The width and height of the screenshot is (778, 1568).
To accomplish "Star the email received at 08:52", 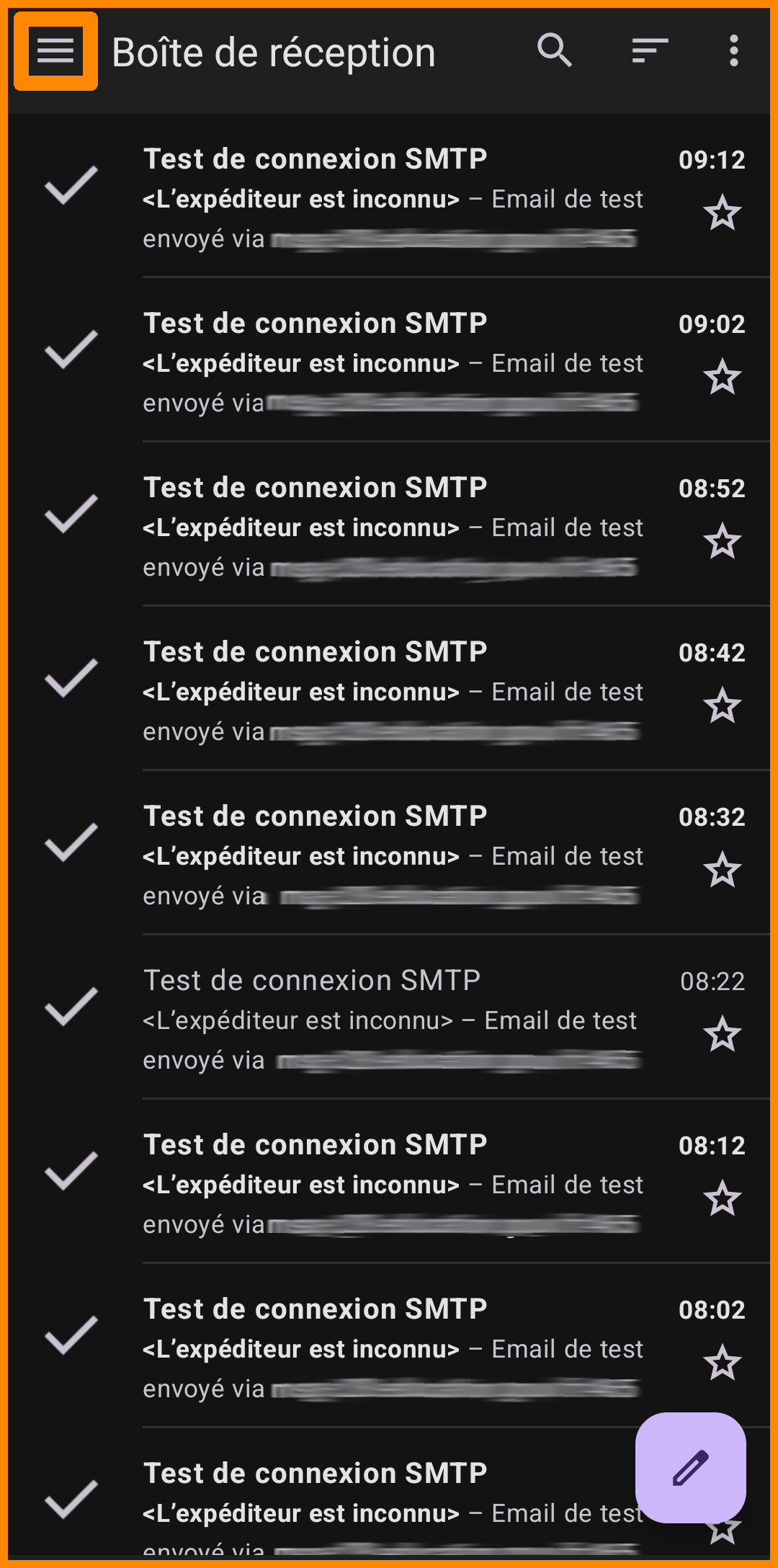I will tap(722, 542).
